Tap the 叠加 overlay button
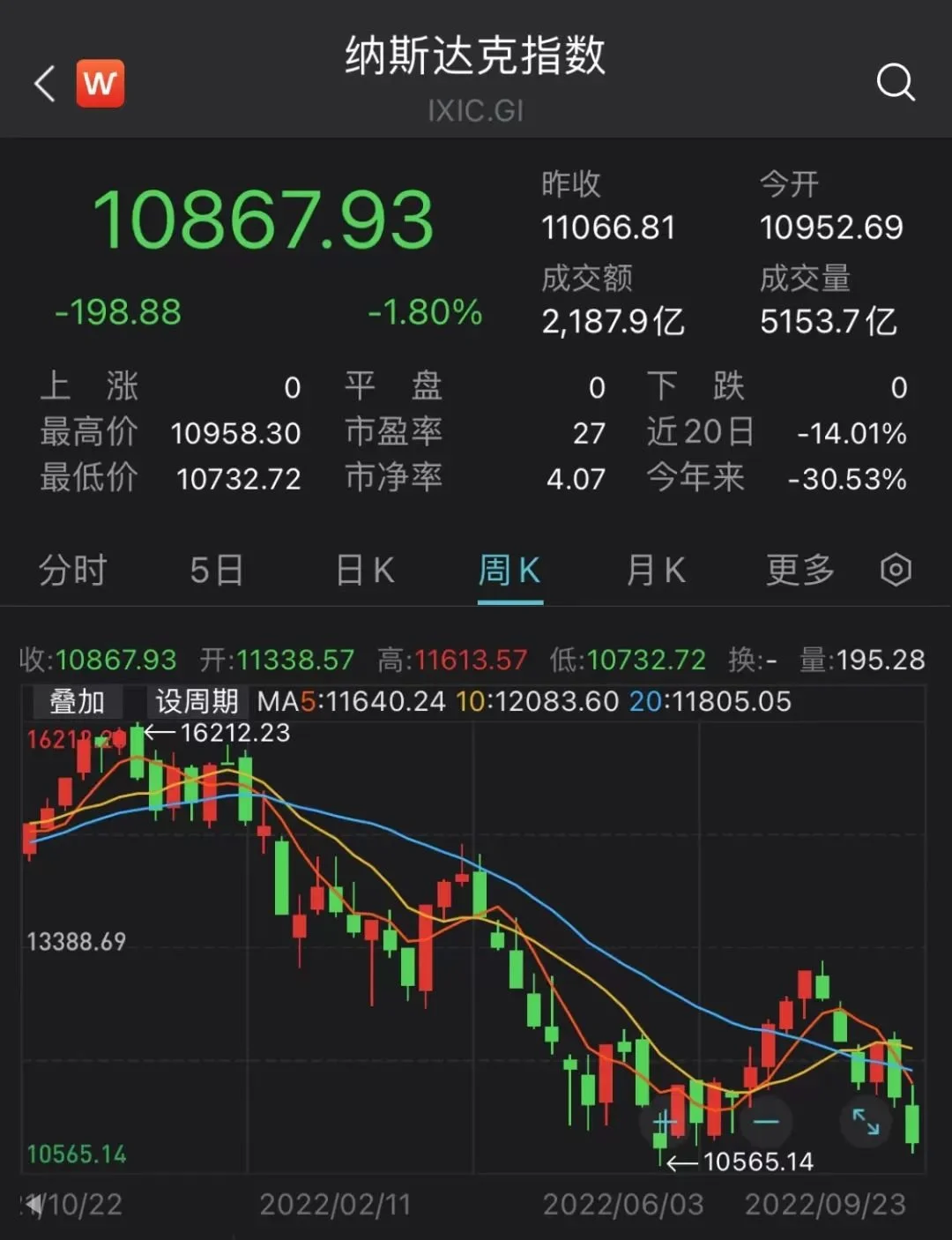This screenshot has height=1240, width=952. pyautogui.click(x=78, y=702)
